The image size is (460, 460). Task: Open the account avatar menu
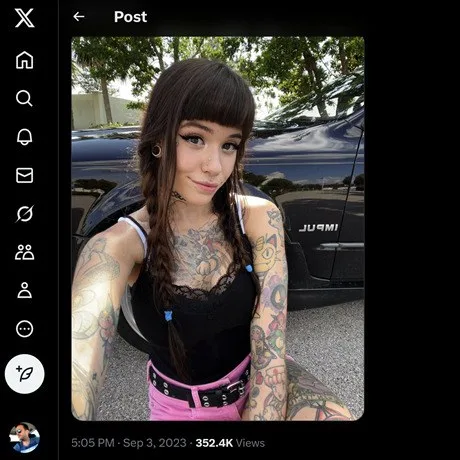[25, 437]
